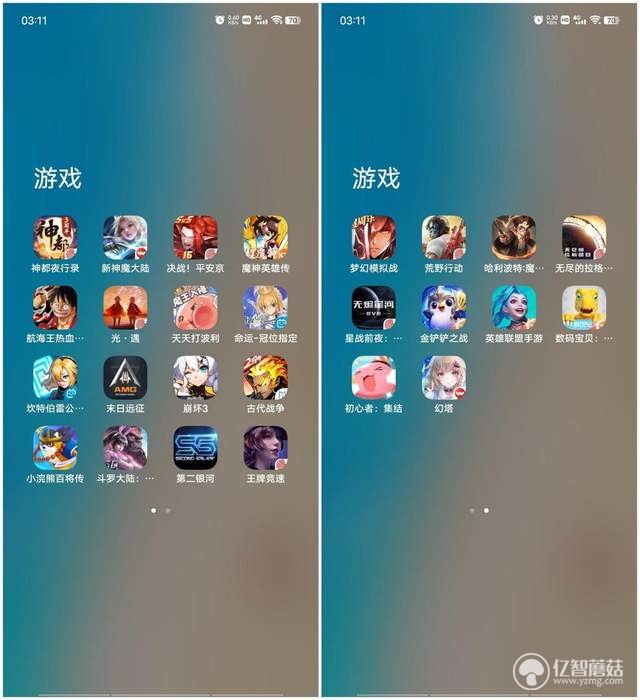
Task: Open the 光·遇 game
Action: [125, 308]
